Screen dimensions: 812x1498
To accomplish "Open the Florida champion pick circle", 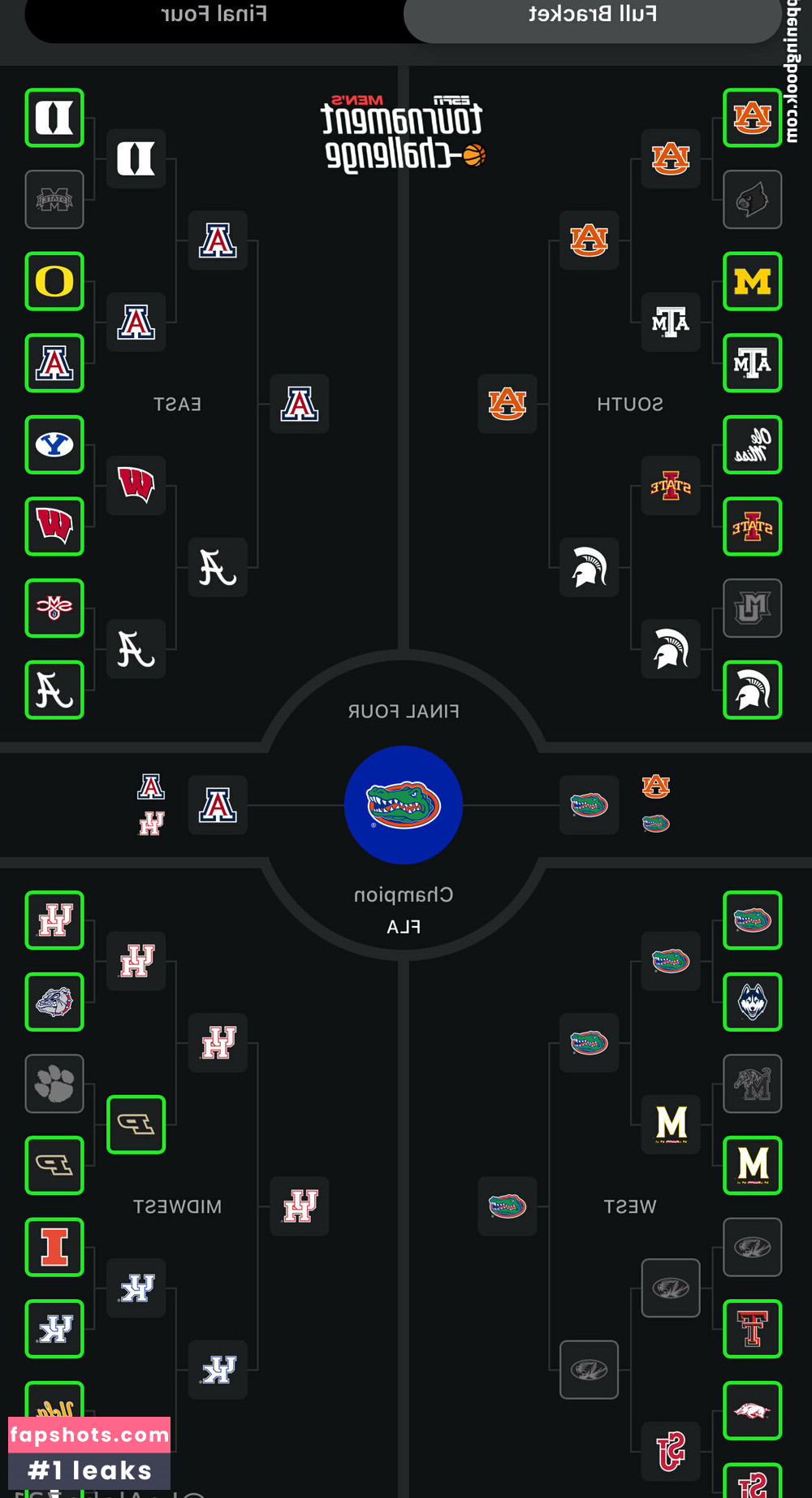I will point(404,805).
